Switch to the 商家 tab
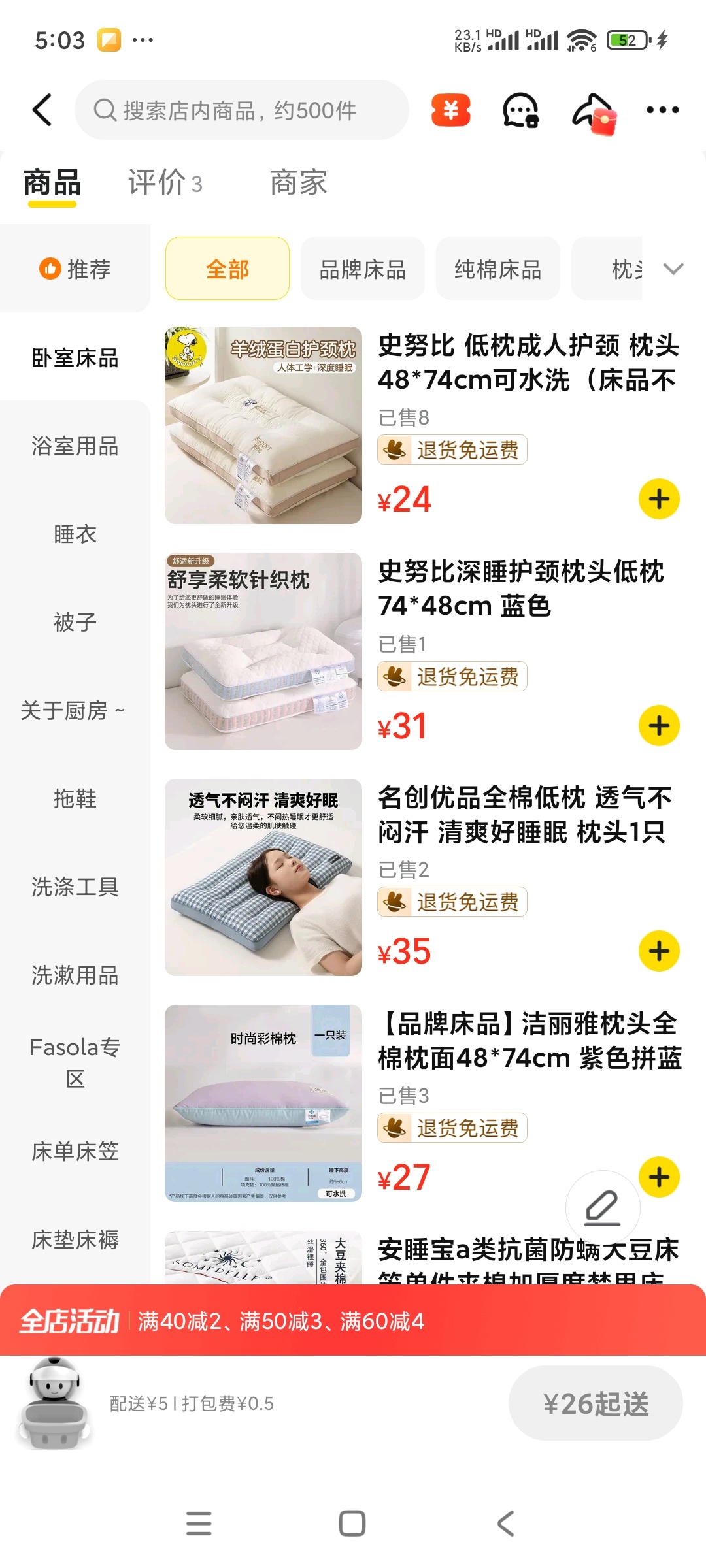 click(298, 183)
